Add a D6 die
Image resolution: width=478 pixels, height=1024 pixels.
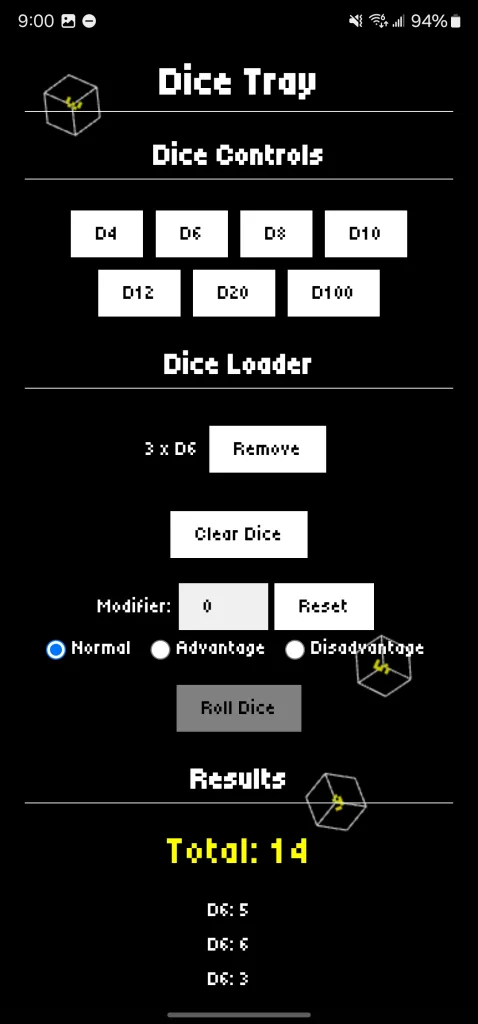(191, 233)
